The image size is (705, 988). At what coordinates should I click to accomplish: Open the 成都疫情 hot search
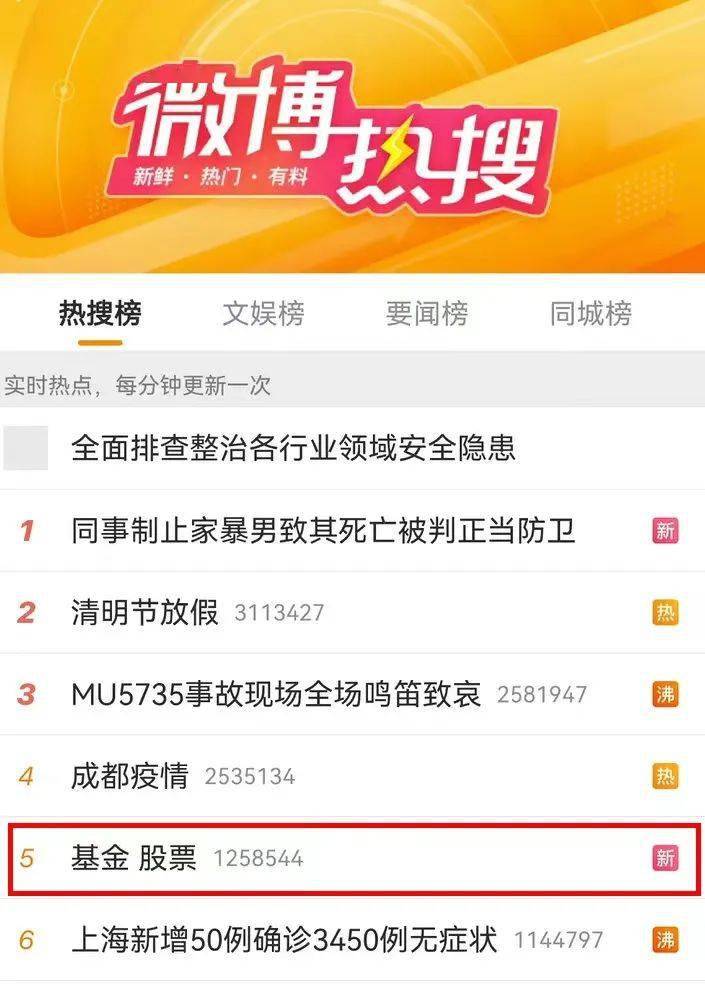click(130, 776)
